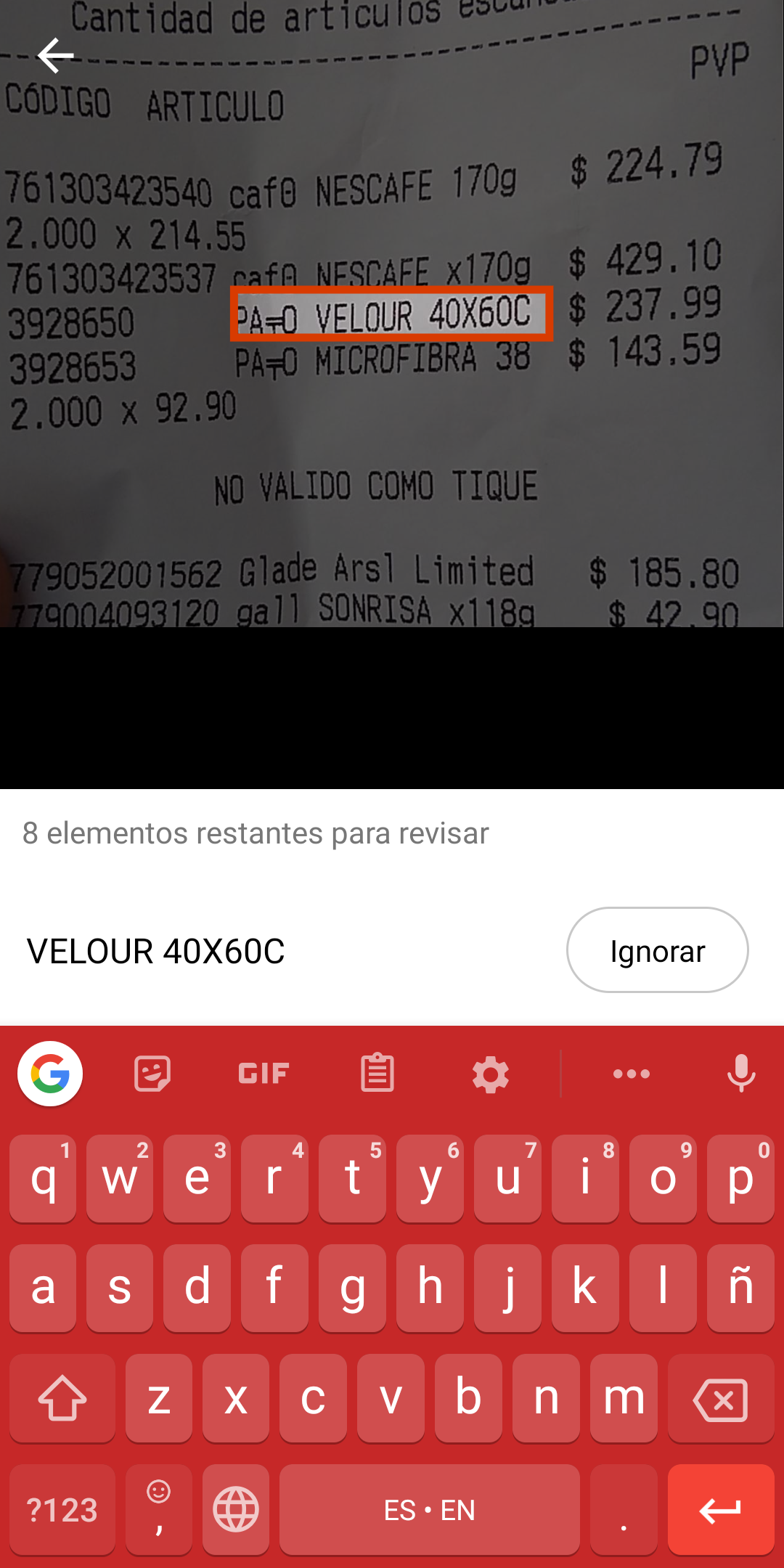Image resolution: width=784 pixels, height=1568 pixels.
Task: Go back with the arrow in the corner
Action: 54,54
